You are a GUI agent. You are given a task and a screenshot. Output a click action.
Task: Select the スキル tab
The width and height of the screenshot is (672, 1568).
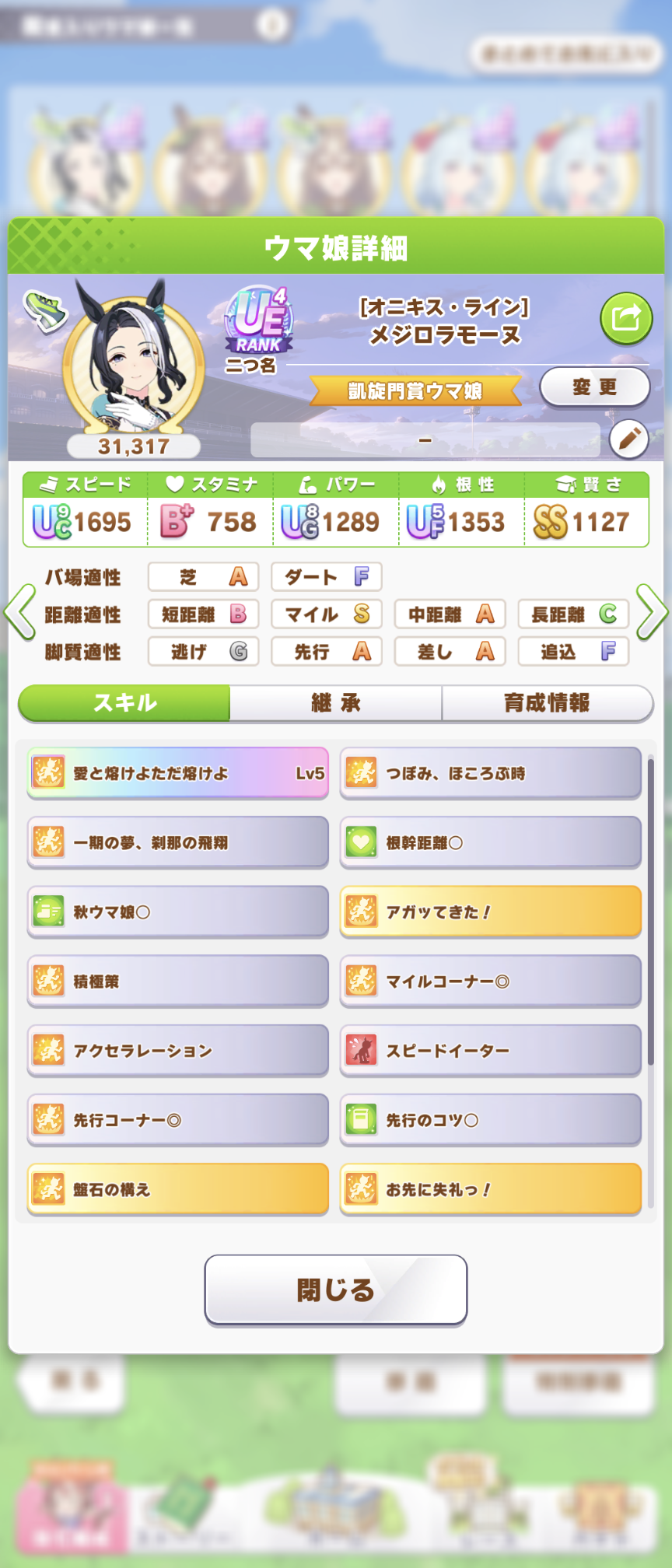tap(124, 703)
